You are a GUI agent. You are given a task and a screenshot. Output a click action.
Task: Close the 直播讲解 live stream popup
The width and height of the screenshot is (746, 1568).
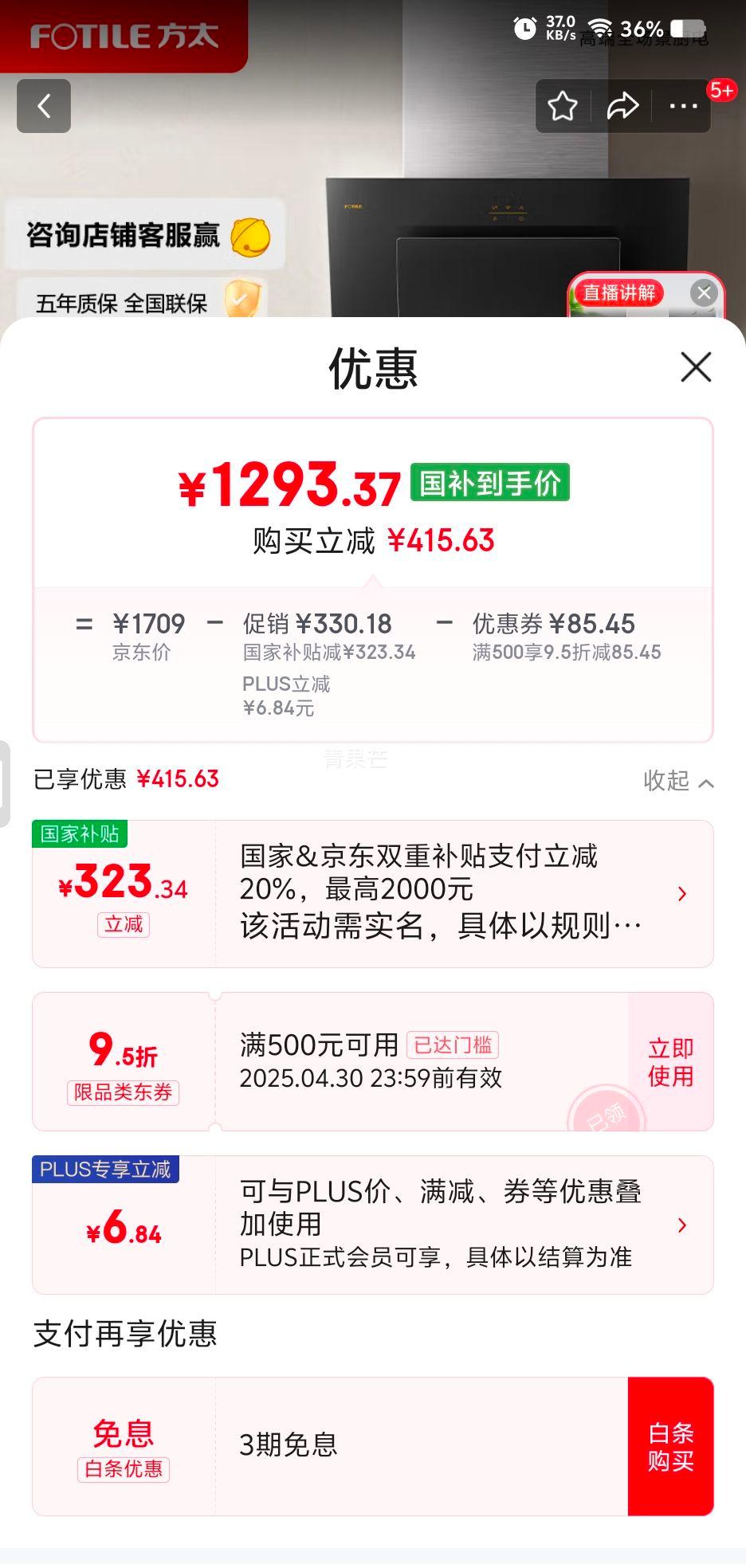point(704,292)
